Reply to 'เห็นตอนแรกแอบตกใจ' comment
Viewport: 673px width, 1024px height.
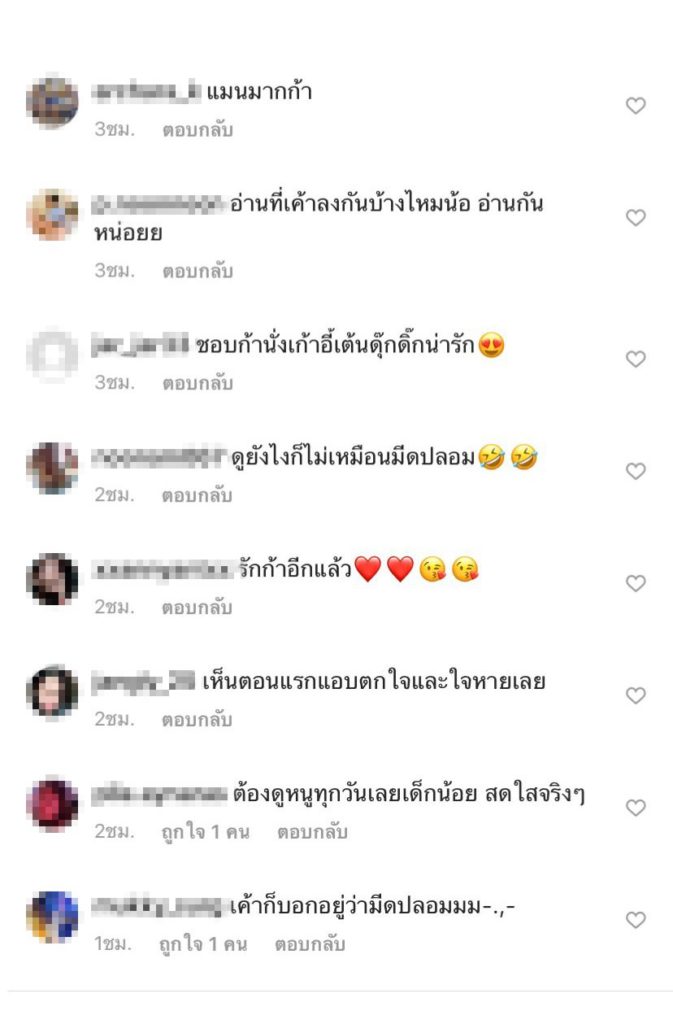pyautogui.click(x=197, y=719)
